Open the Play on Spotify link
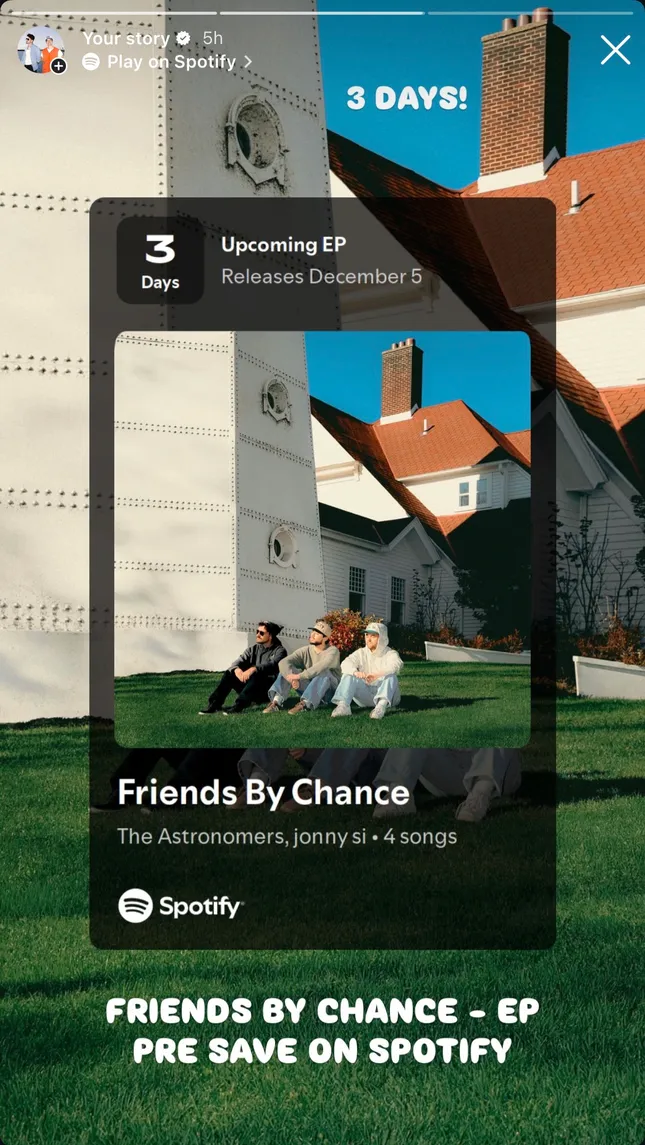This screenshot has width=645, height=1145. [x=167, y=62]
